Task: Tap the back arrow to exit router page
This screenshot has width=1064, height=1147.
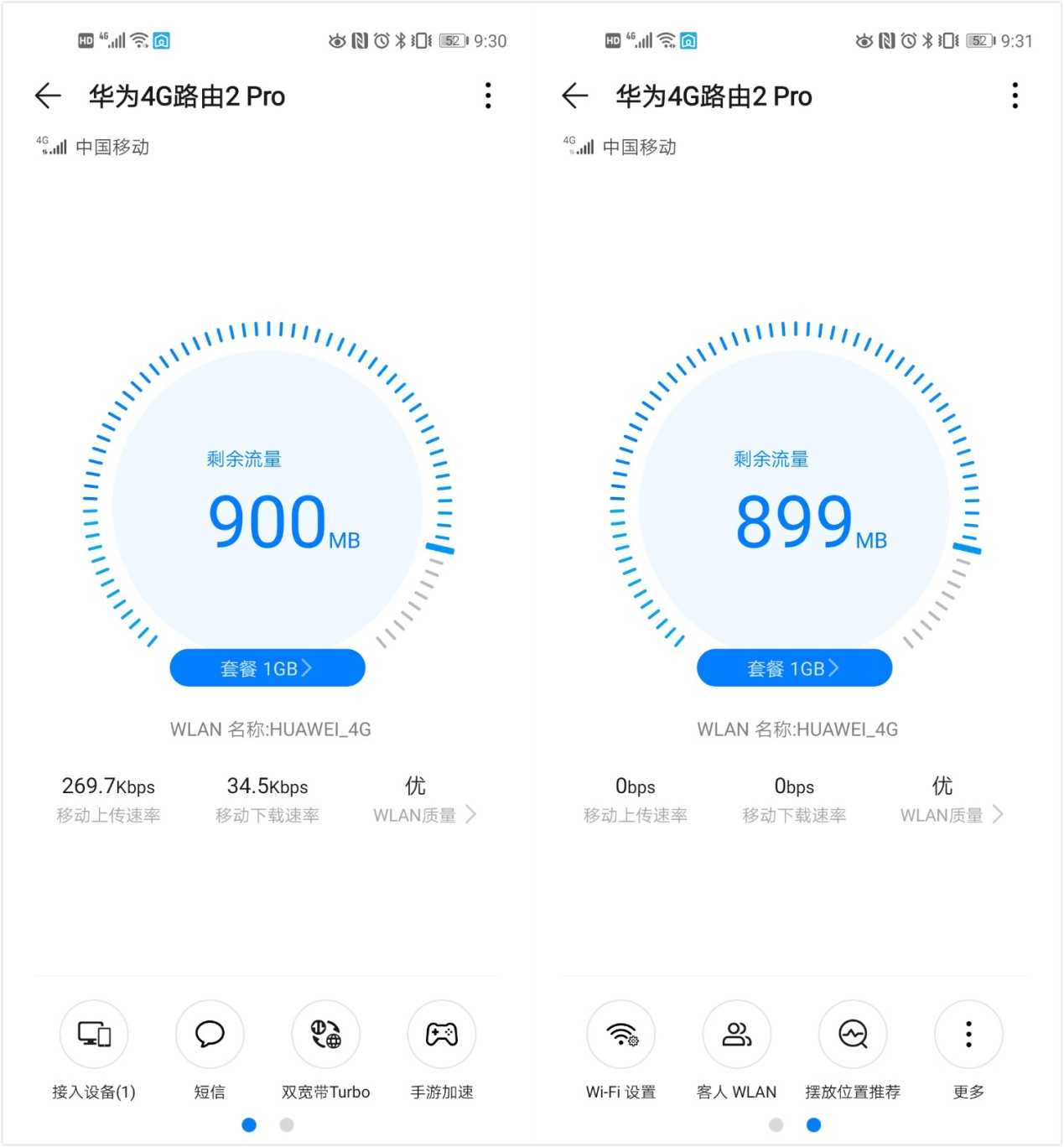Action: 48,96
